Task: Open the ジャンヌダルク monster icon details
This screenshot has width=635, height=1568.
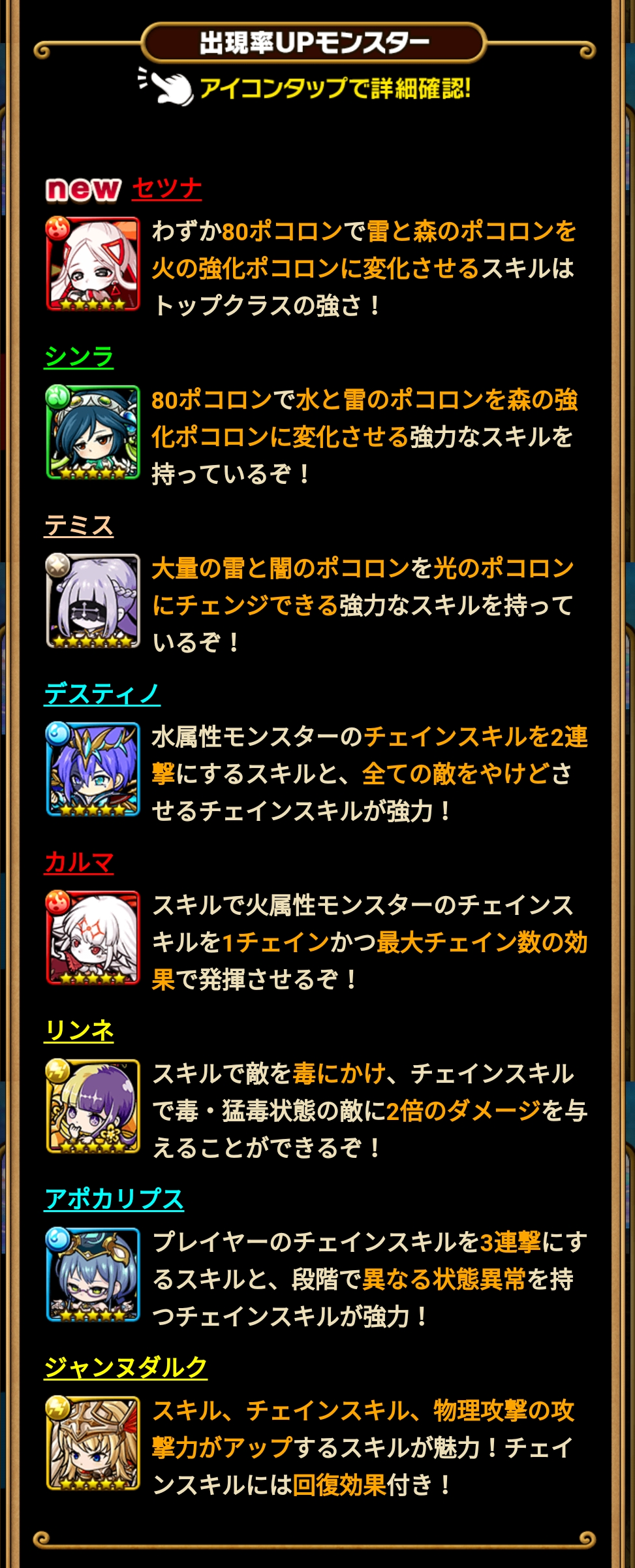Action: tap(93, 1443)
